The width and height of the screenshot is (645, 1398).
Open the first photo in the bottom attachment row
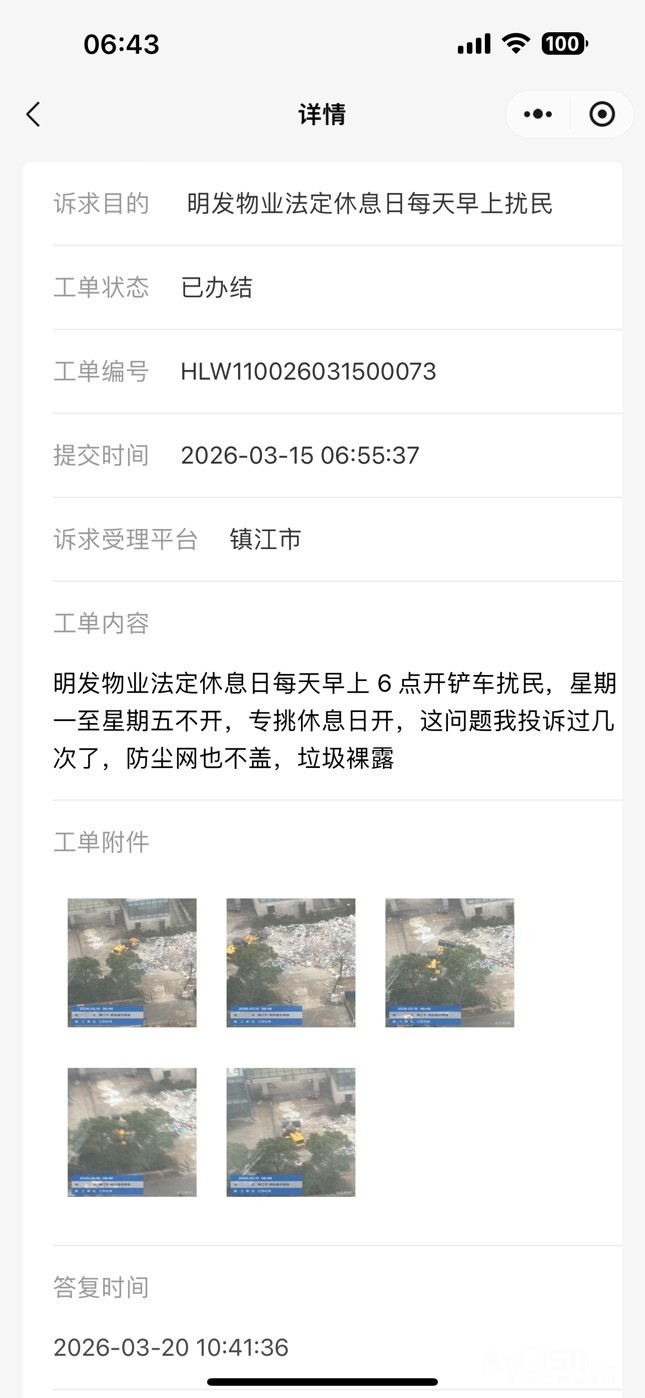pyautogui.click(x=132, y=1132)
